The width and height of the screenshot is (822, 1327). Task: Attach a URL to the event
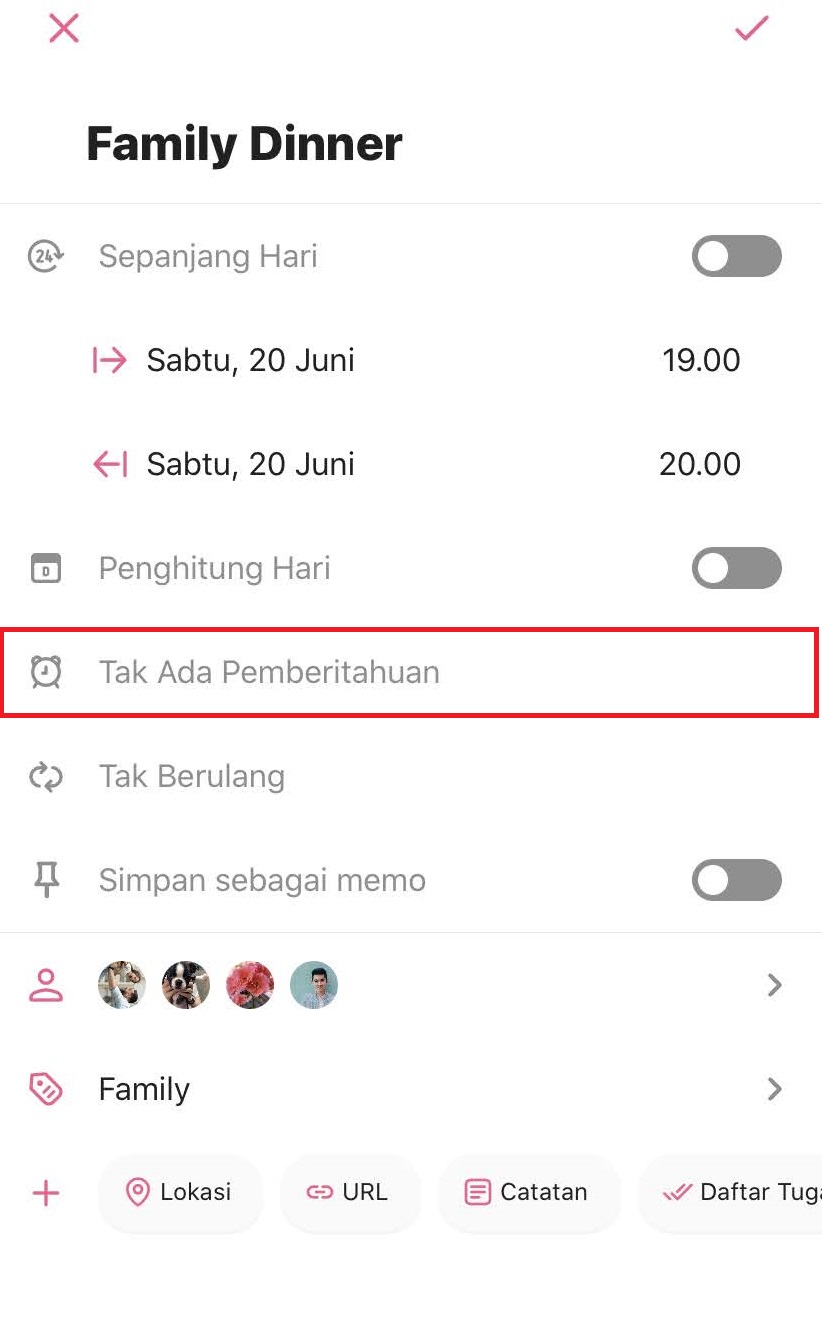pos(350,1192)
